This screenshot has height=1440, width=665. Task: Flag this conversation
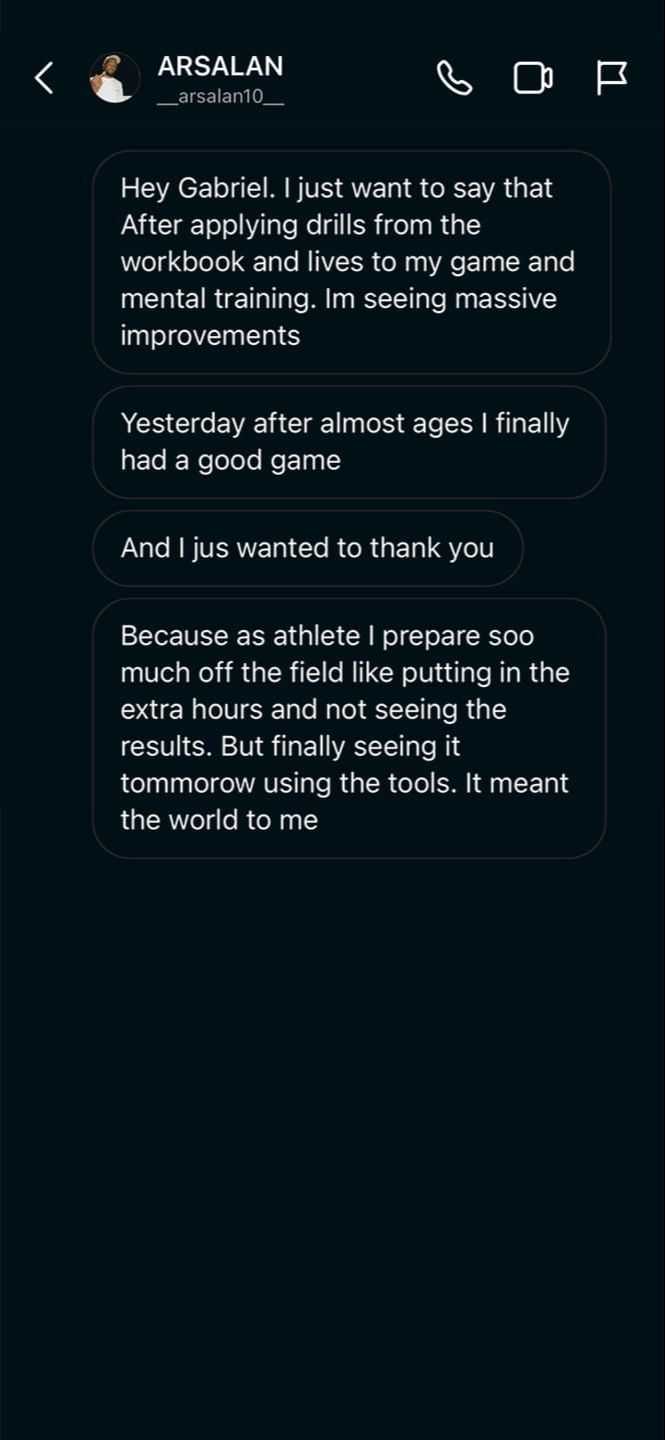(611, 78)
